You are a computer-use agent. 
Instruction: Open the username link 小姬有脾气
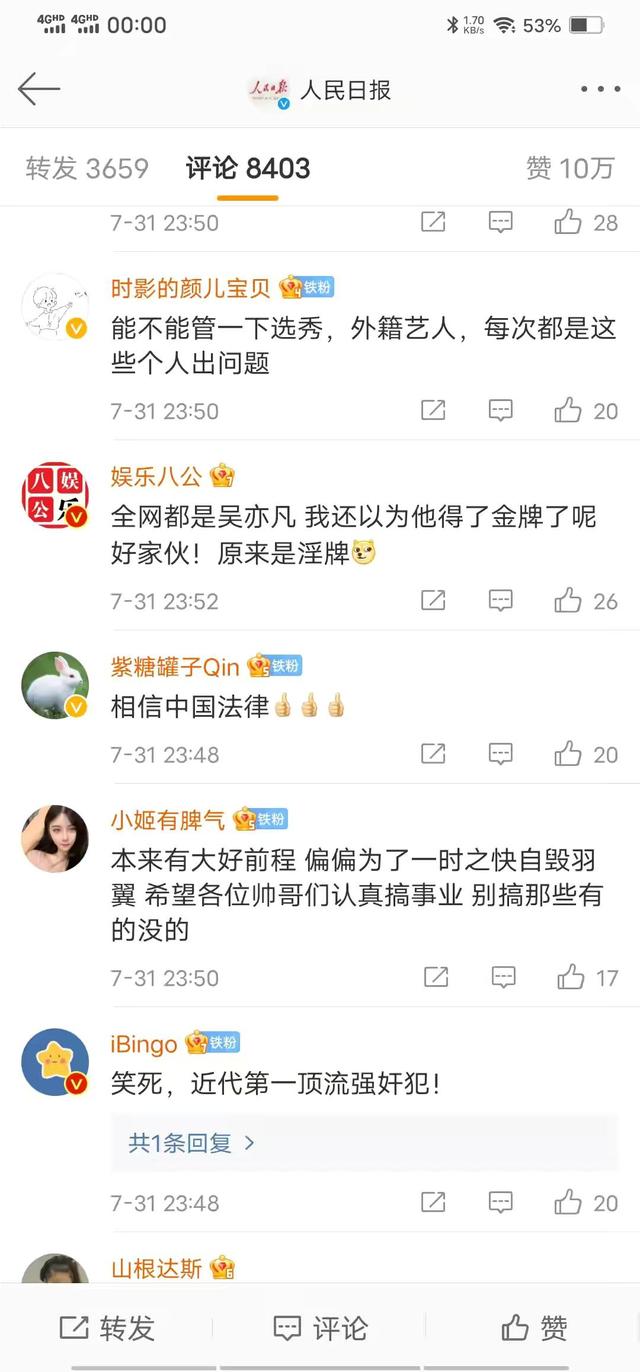point(167,820)
